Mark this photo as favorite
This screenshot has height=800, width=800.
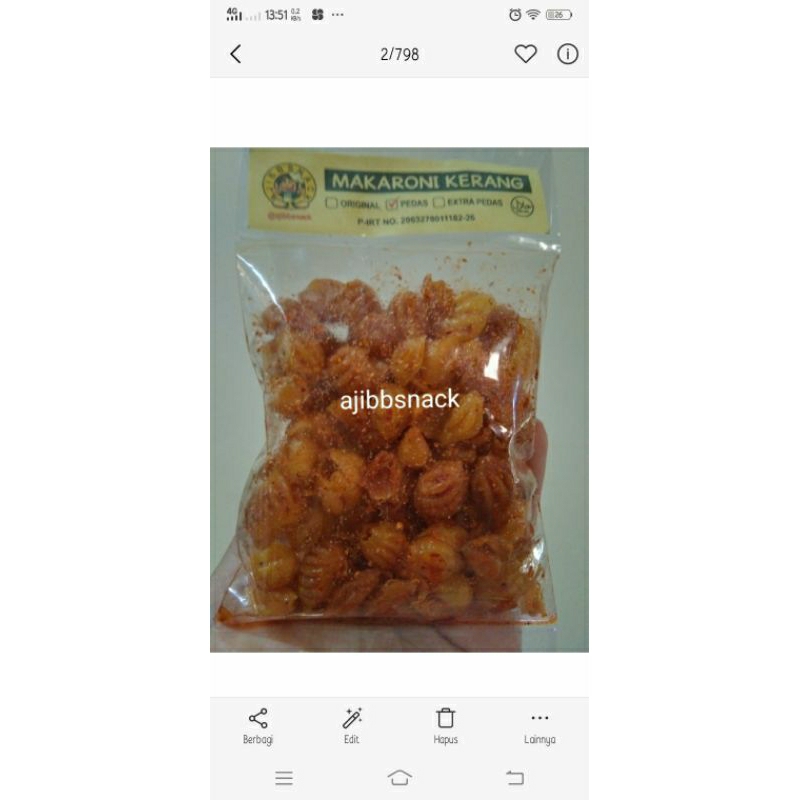click(x=525, y=54)
